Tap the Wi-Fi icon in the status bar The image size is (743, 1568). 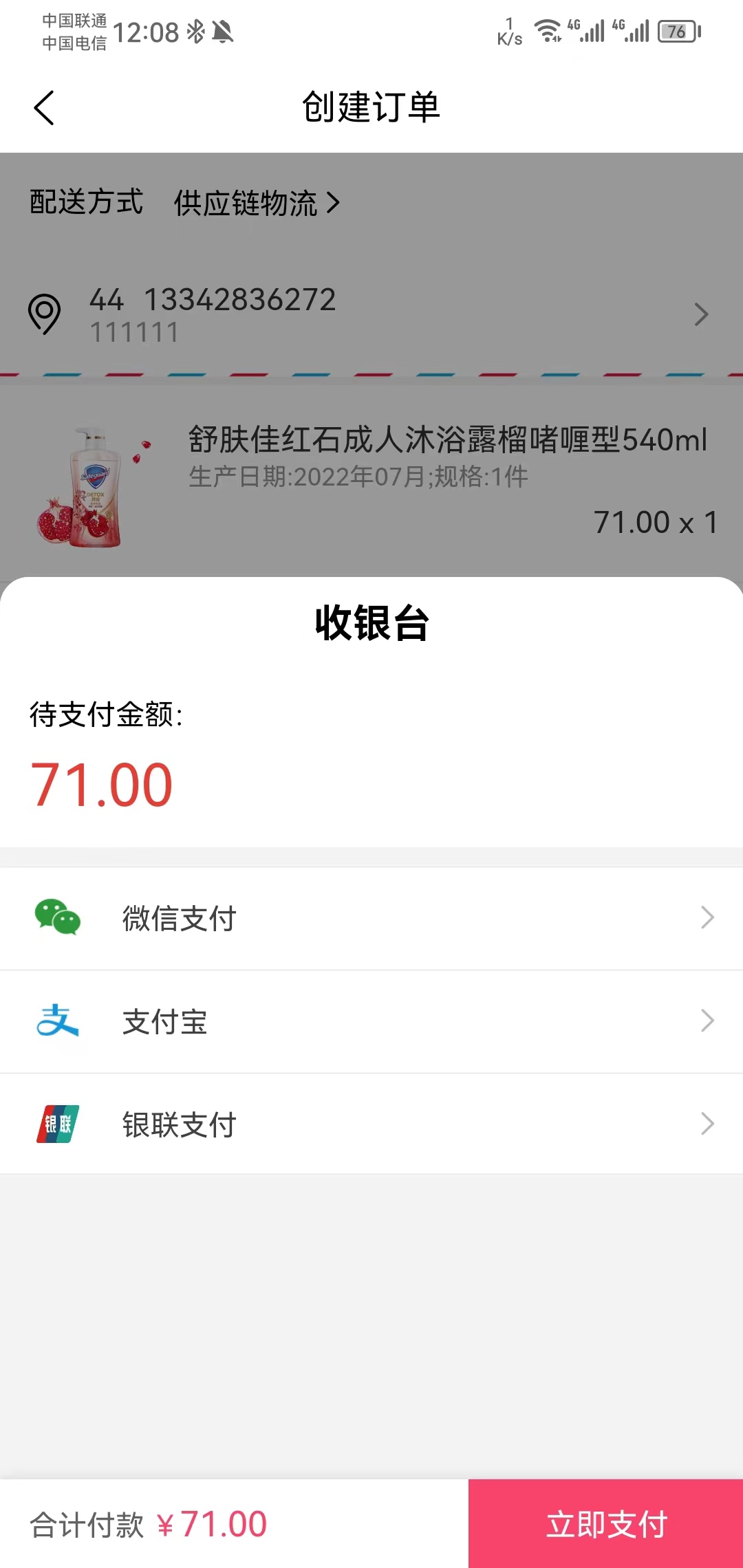(548, 30)
